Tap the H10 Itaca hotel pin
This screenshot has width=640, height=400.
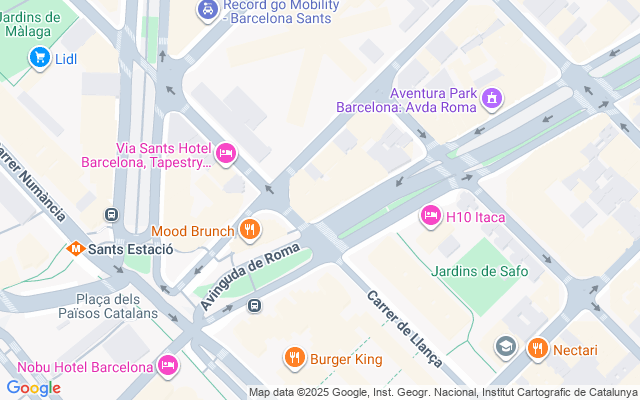pyautogui.click(x=431, y=216)
